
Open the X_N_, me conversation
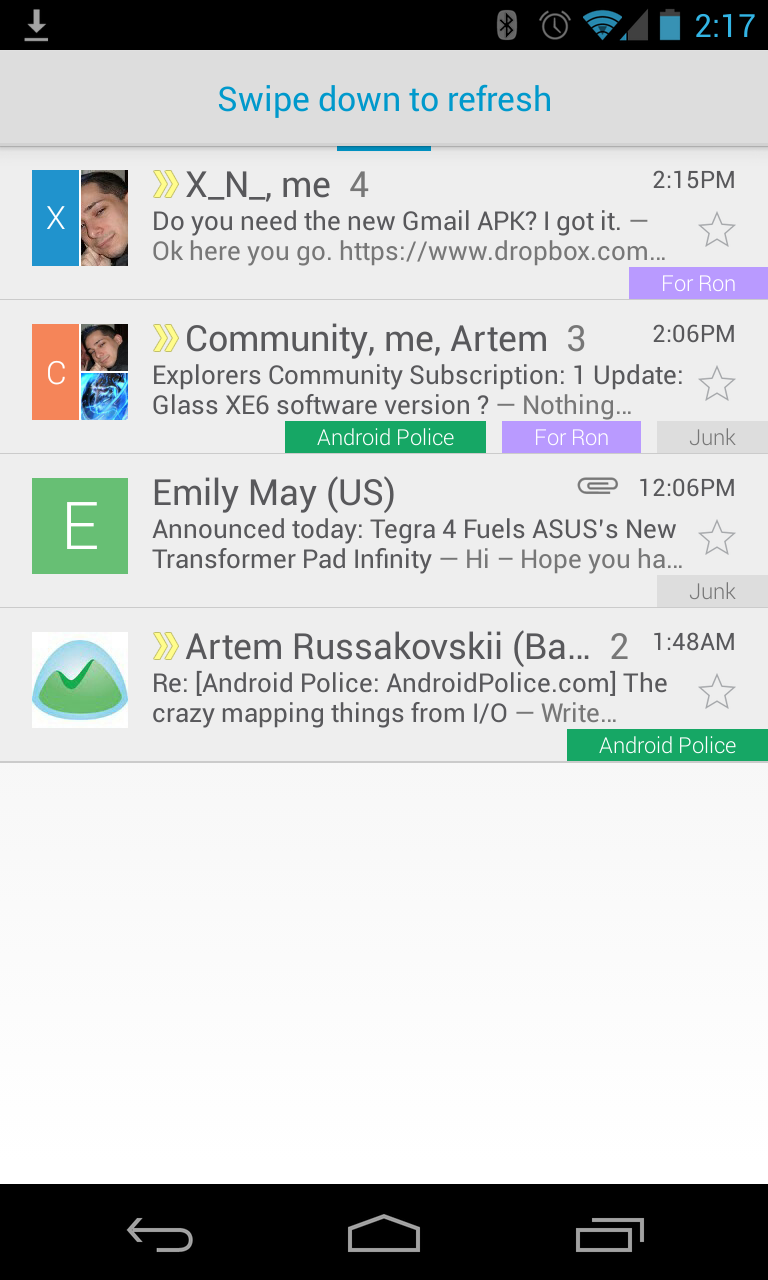pyautogui.click(x=400, y=220)
